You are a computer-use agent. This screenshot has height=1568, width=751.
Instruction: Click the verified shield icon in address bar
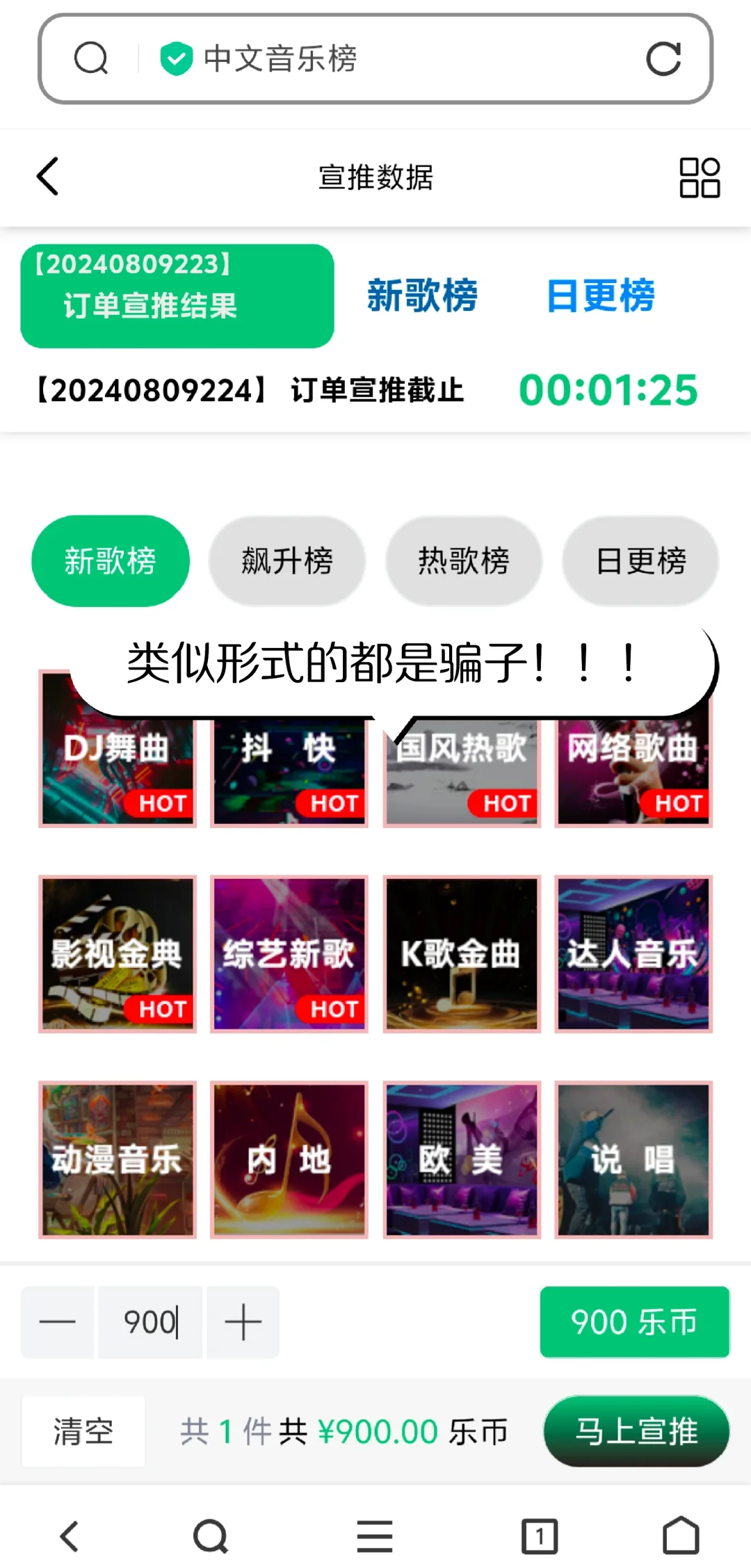click(x=177, y=59)
